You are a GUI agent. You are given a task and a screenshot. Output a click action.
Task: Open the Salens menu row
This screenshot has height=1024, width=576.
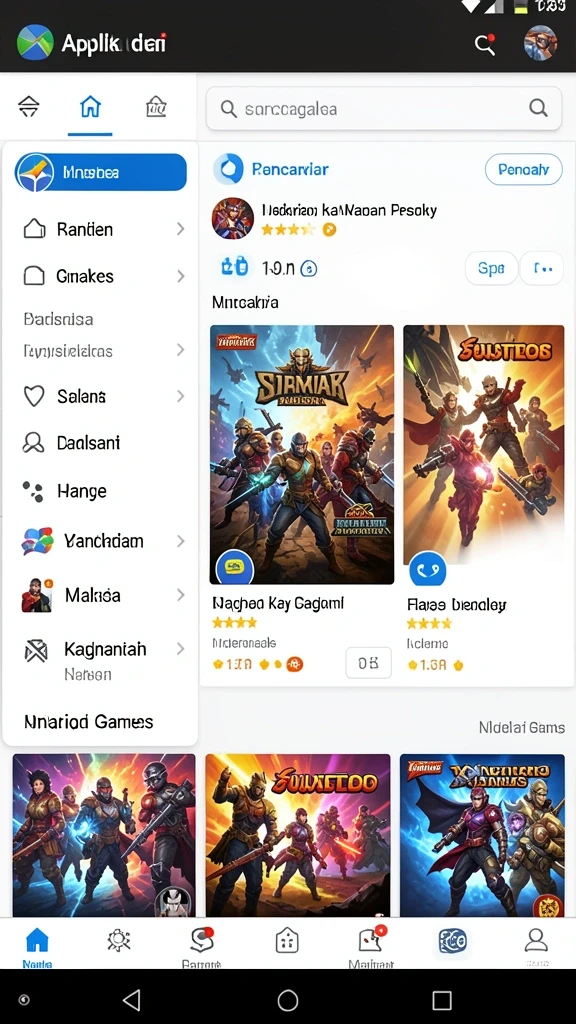[103, 396]
